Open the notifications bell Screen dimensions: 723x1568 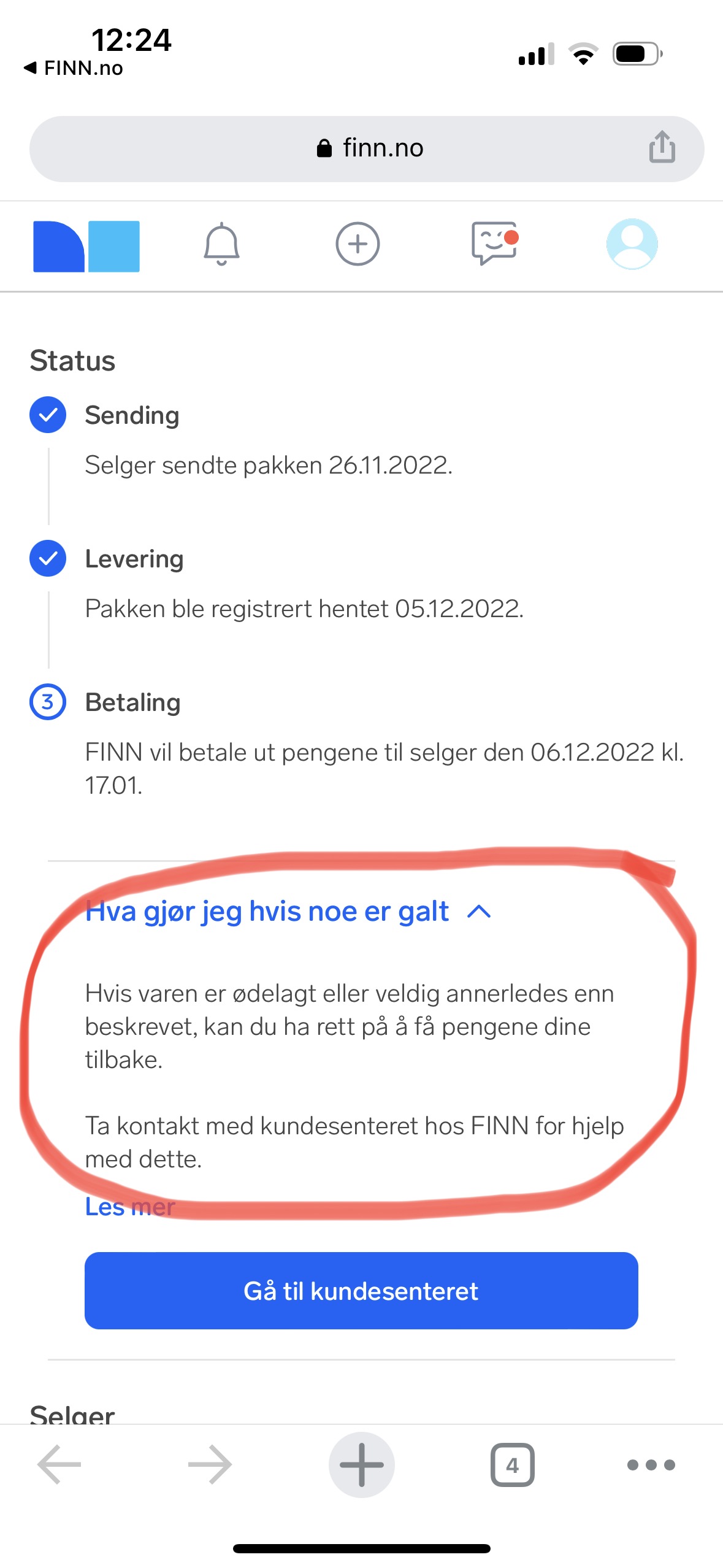click(221, 244)
